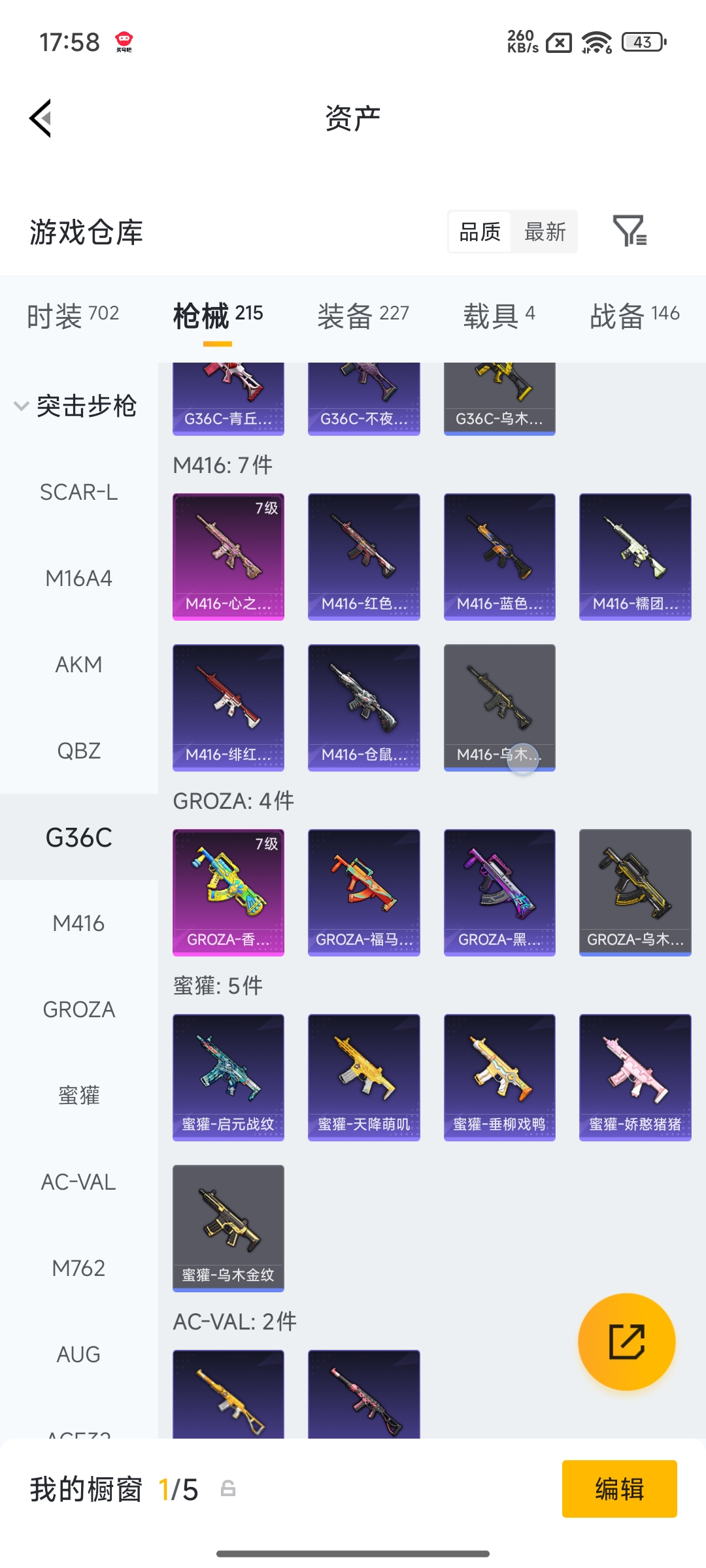Screen dimensions: 706x1568
Task: Jump to M762 in the sidebar
Action: (78, 1268)
